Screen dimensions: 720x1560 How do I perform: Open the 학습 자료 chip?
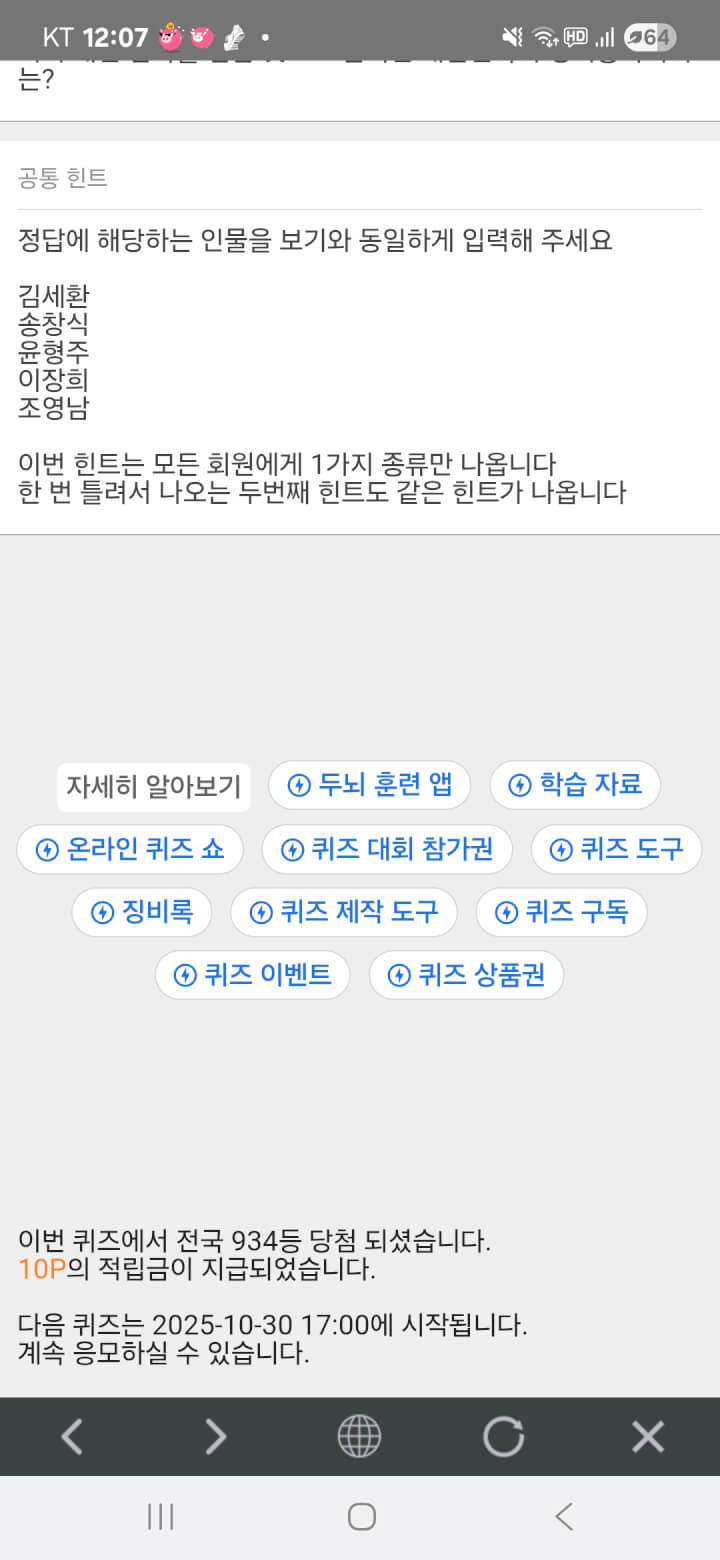[575, 785]
